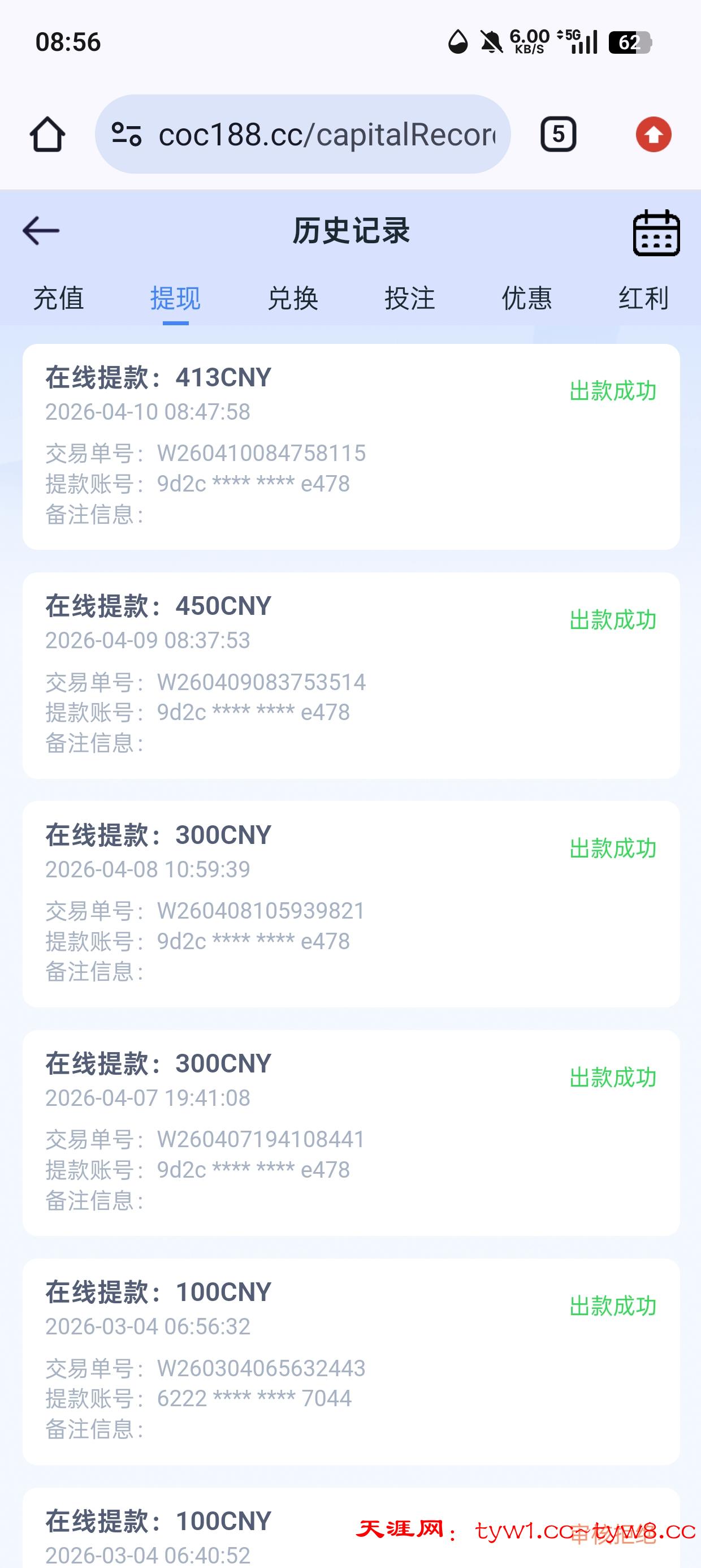Open the browser tab switcher showing 5
The height and width of the screenshot is (1568, 701).
[x=558, y=134]
